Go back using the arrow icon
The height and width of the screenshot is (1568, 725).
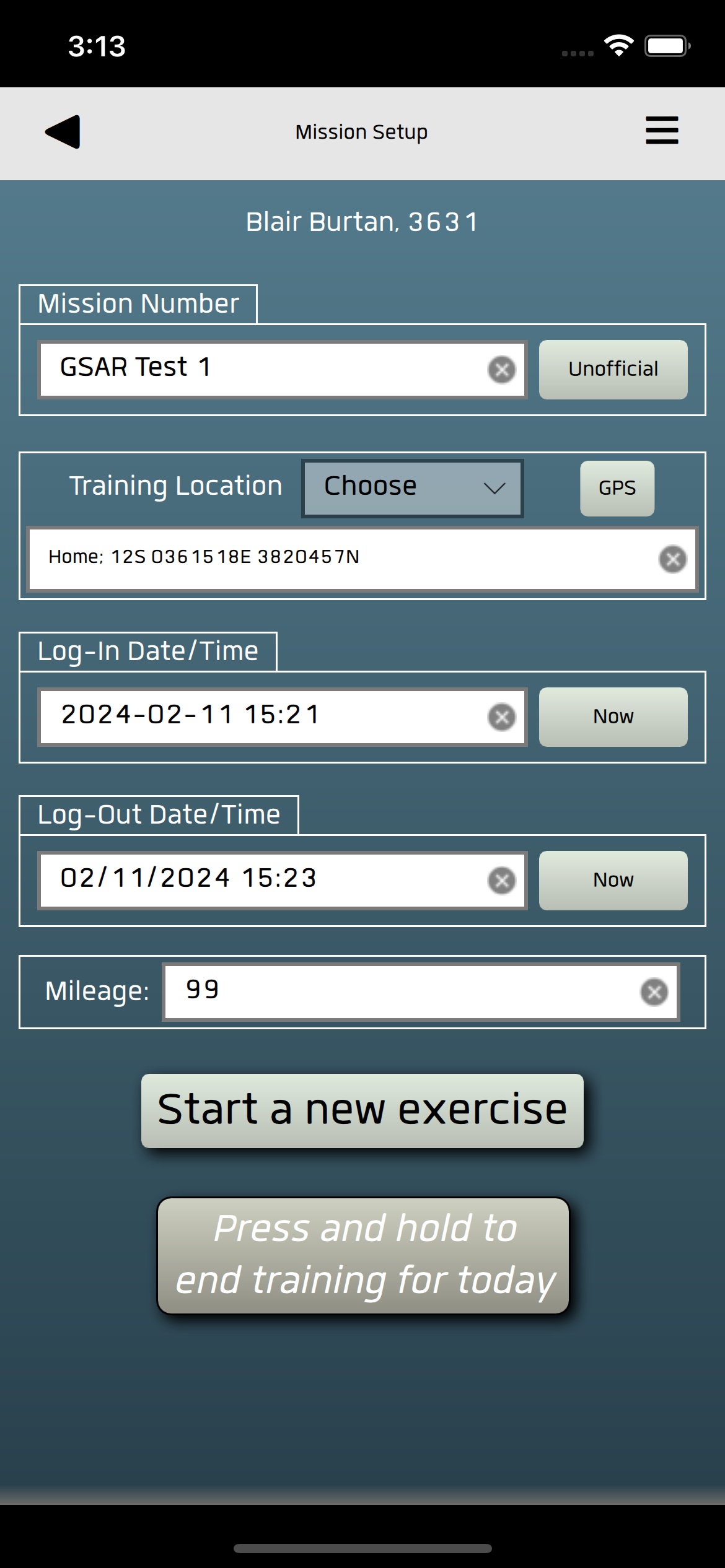(63, 132)
